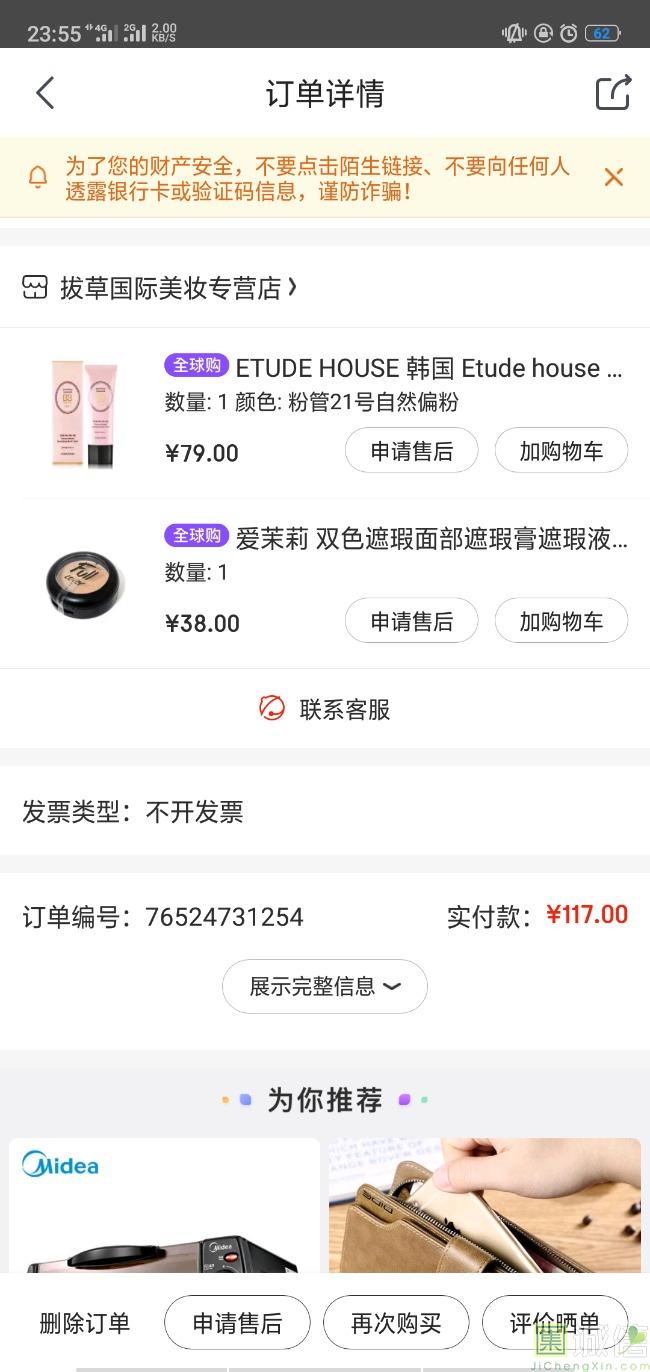Expand 展示完整信息 to show full order info
This screenshot has height=1372, width=650.
coord(325,987)
